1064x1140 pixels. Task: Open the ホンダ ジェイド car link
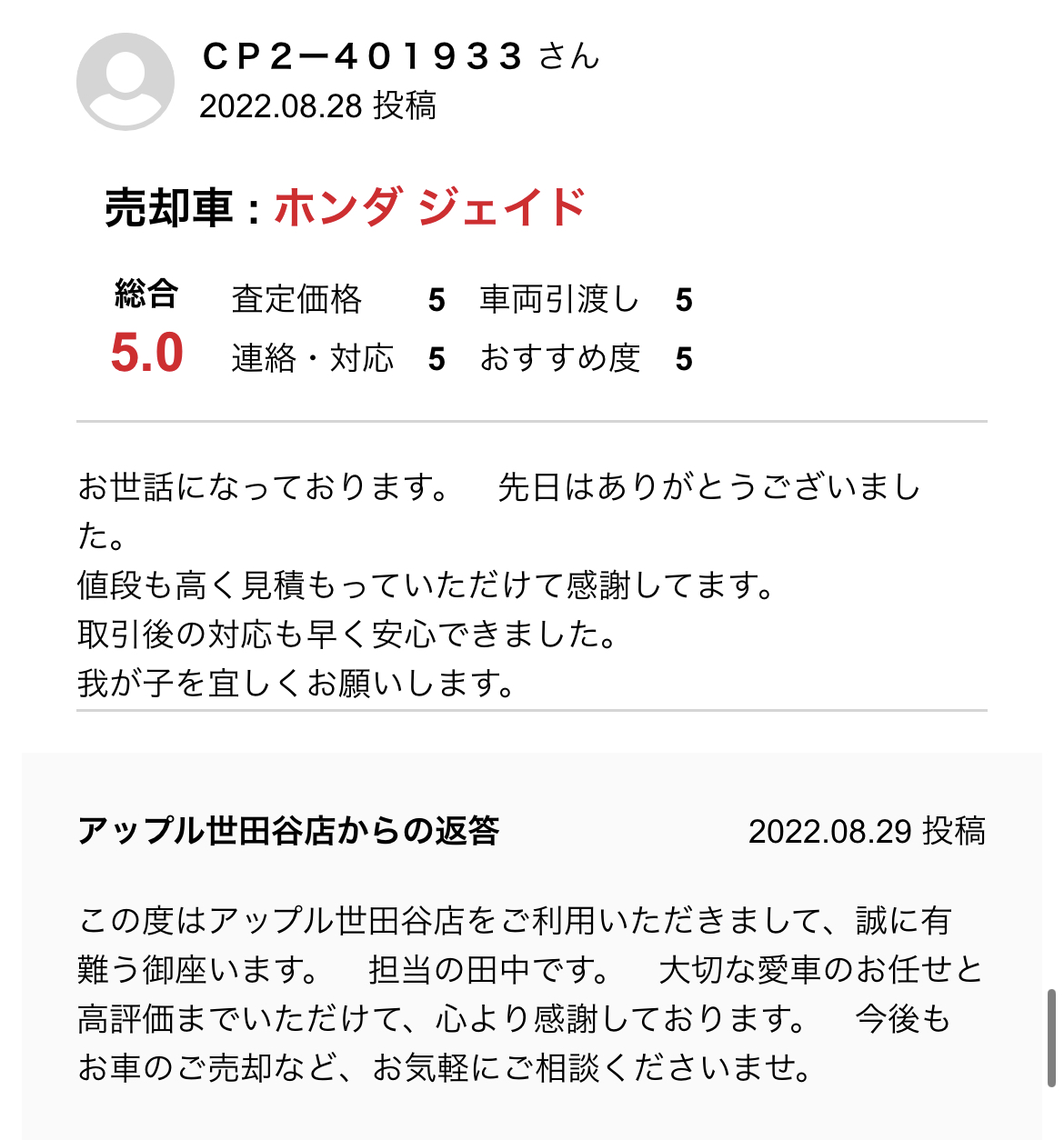pyautogui.click(x=429, y=207)
